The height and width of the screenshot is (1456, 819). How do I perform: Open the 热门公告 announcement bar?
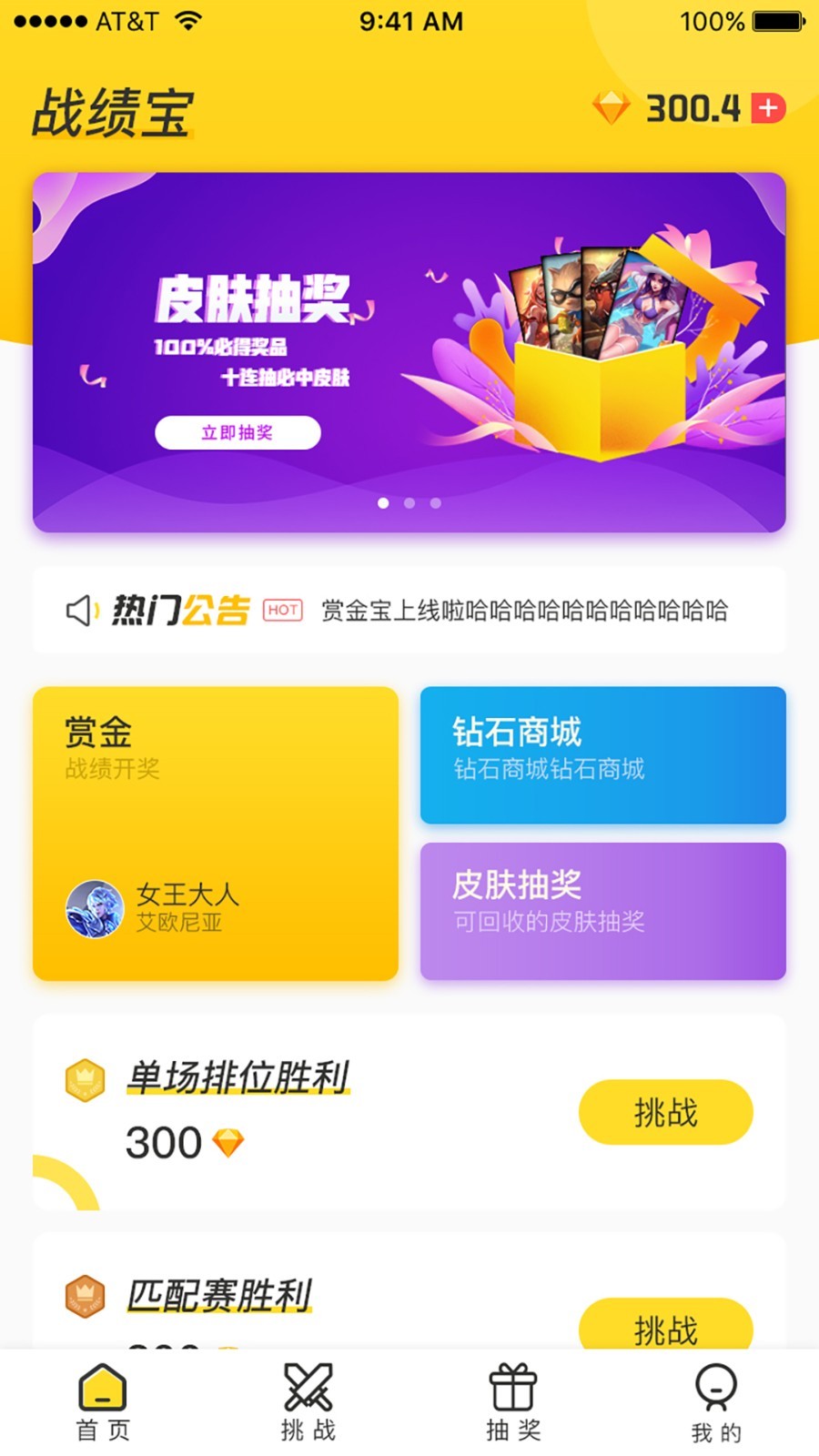[x=409, y=610]
